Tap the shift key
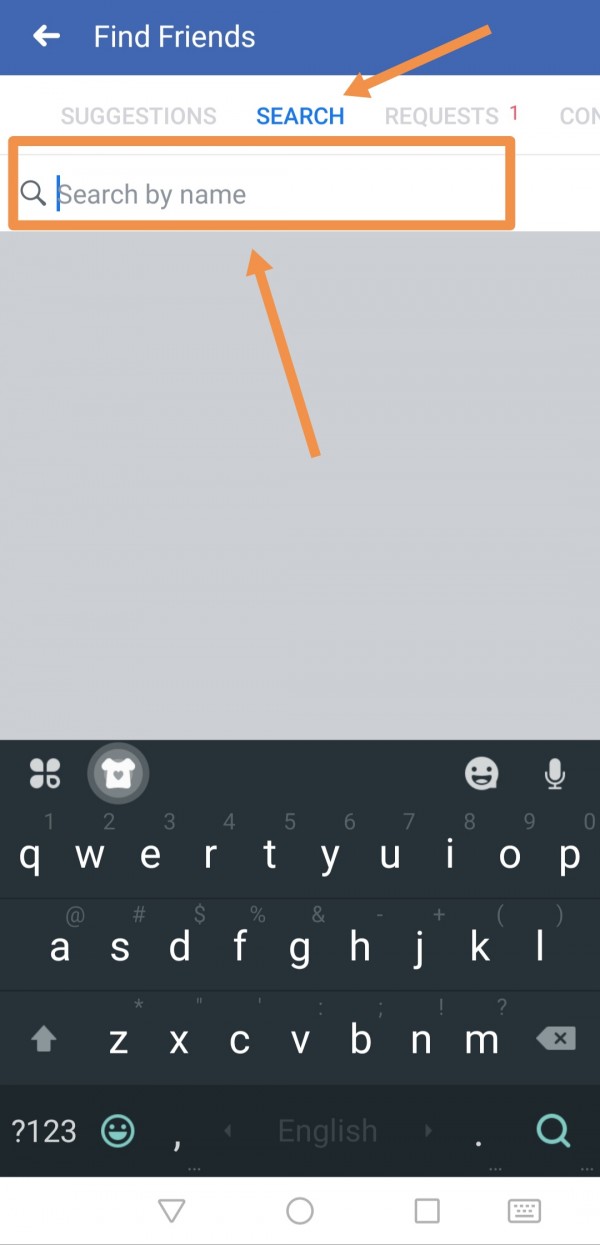The image size is (600, 1245). point(44,1040)
